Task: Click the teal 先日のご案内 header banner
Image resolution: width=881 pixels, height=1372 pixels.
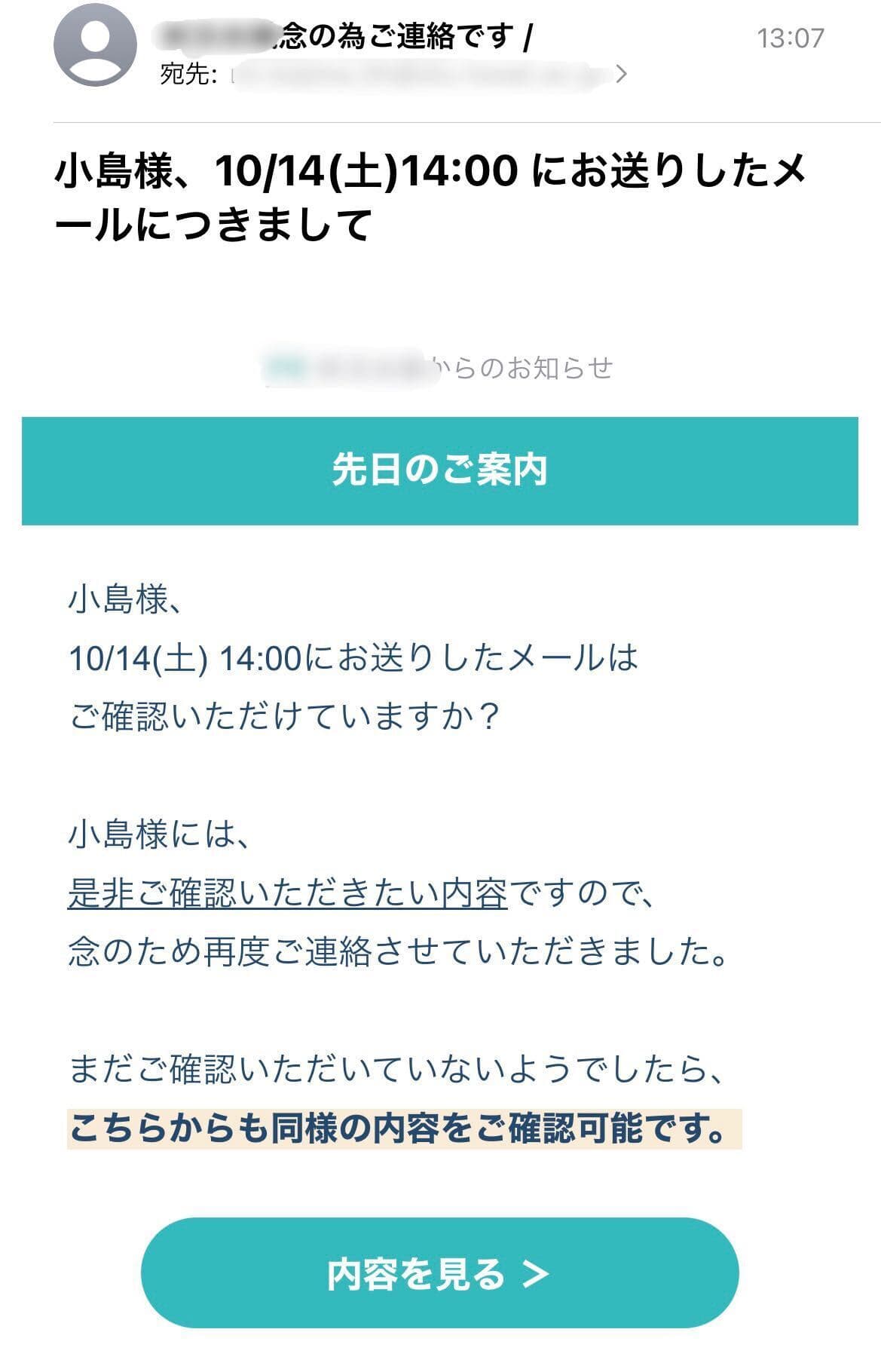Action: [440, 468]
